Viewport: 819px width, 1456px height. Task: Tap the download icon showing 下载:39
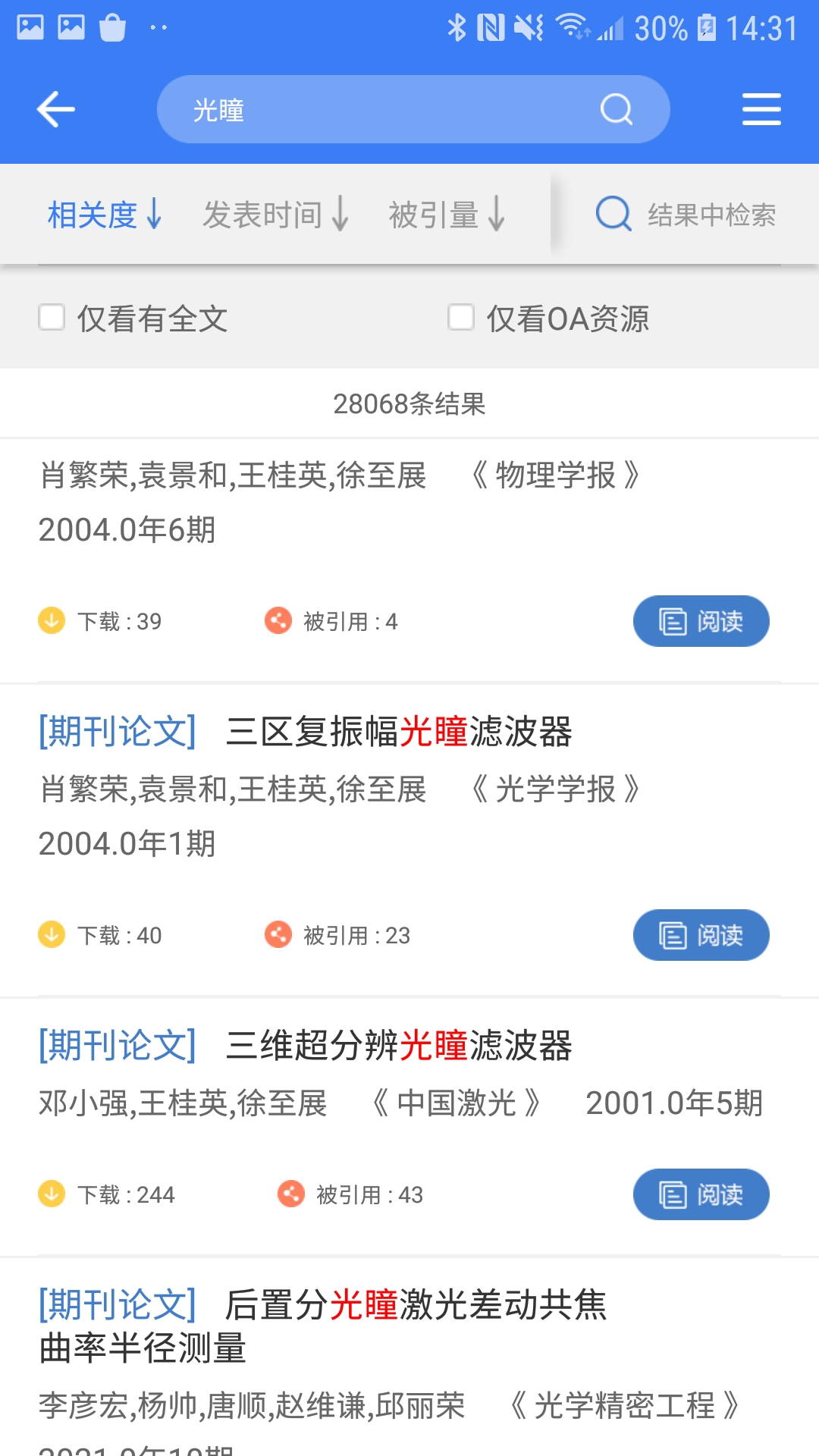tap(50, 620)
